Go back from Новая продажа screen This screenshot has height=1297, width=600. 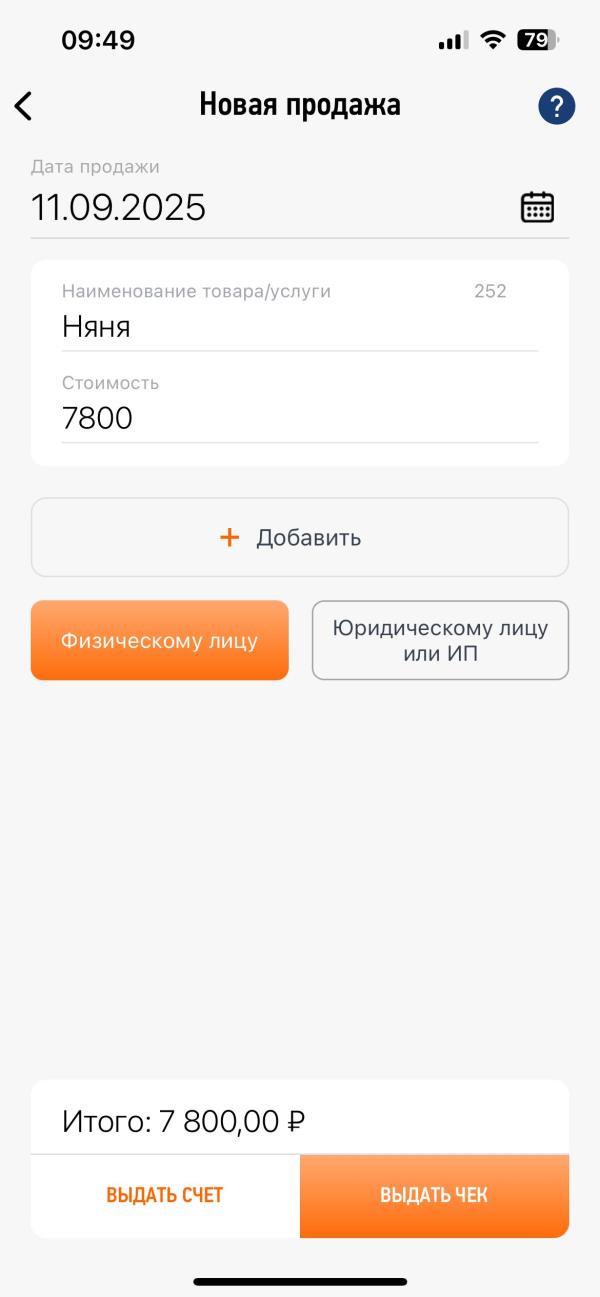click(24, 106)
